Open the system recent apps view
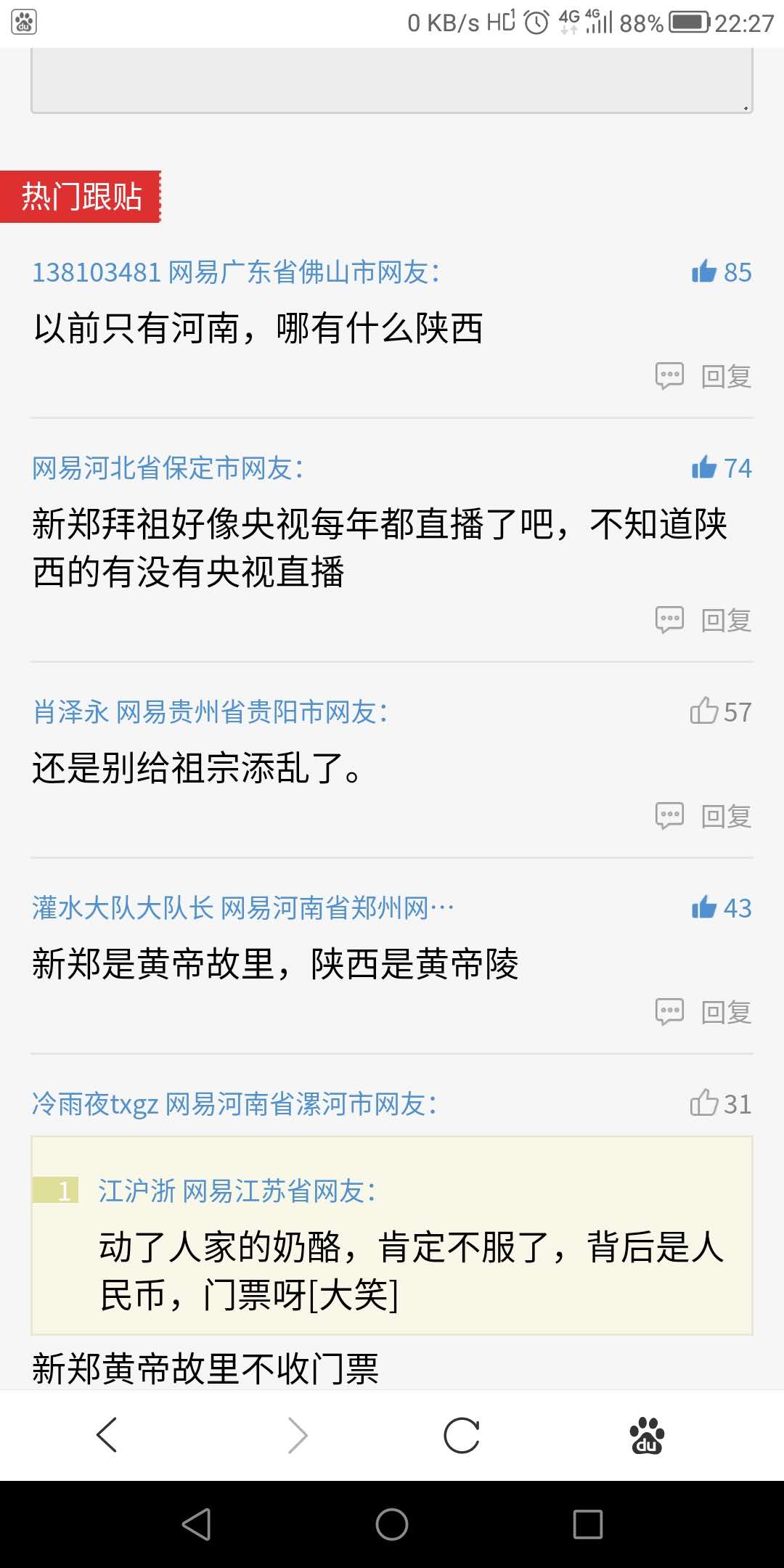Viewport: 784px width, 1568px height. pyautogui.click(x=588, y=1524)
